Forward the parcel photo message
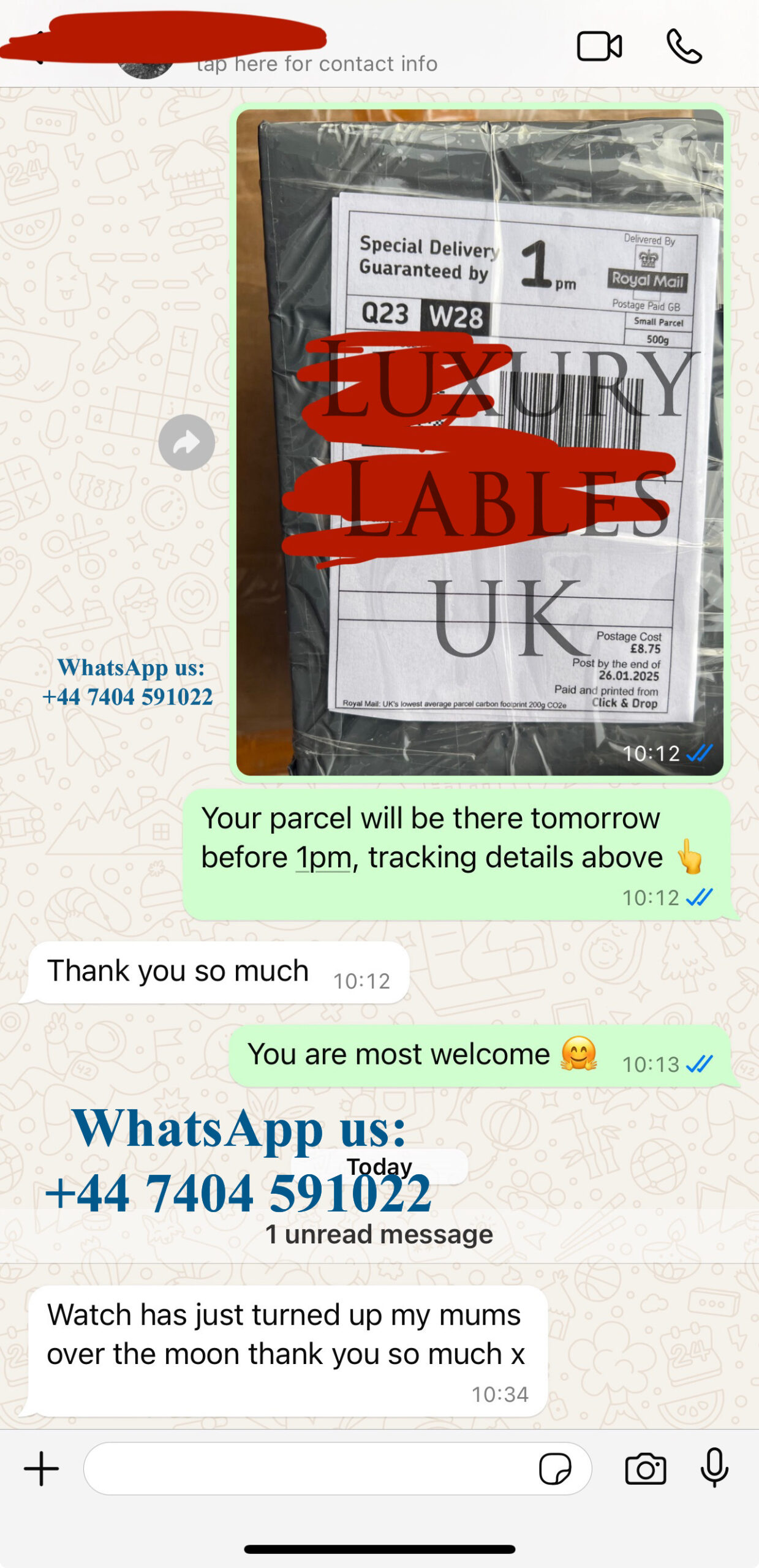This screenshot has width=759, height=1568. tap(187, 442)
